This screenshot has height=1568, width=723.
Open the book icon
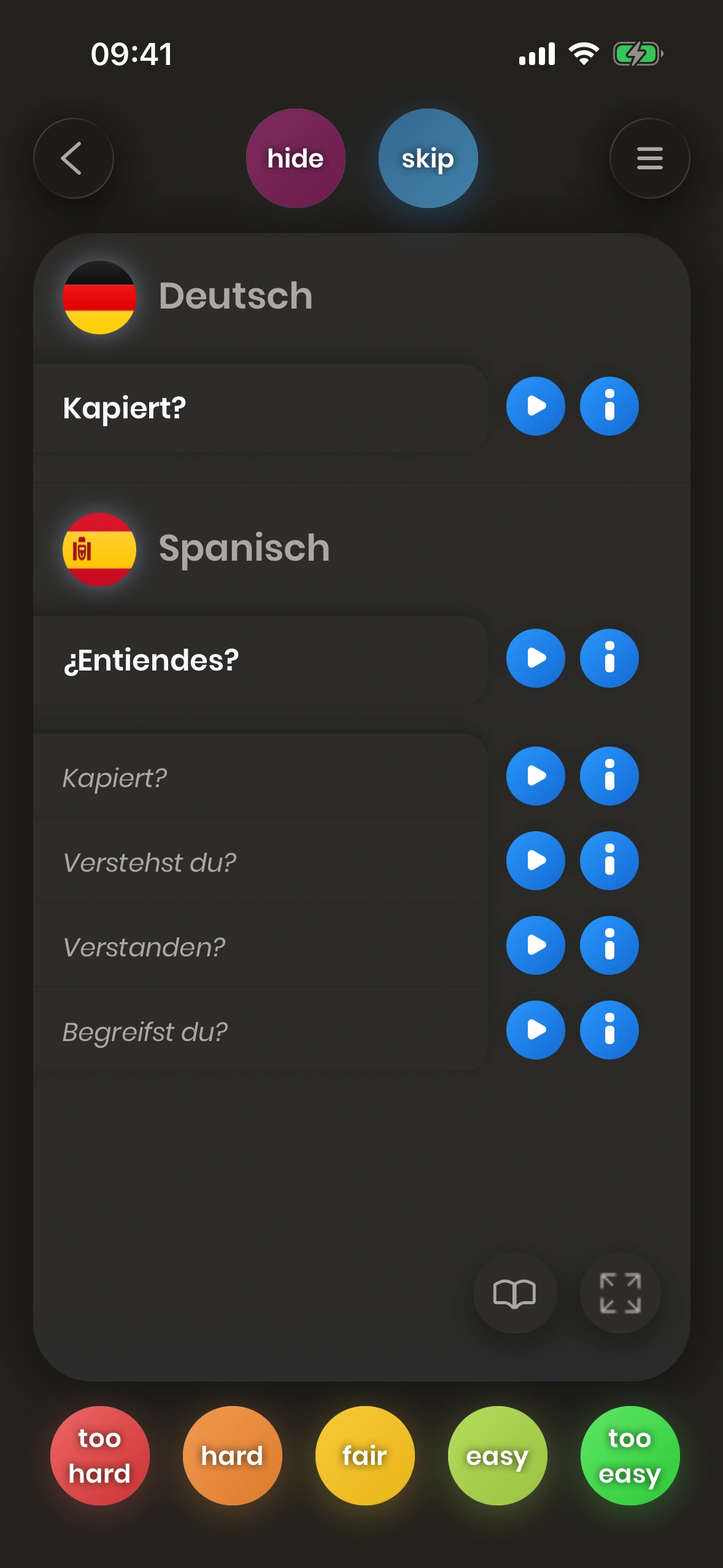point(514,1293)
